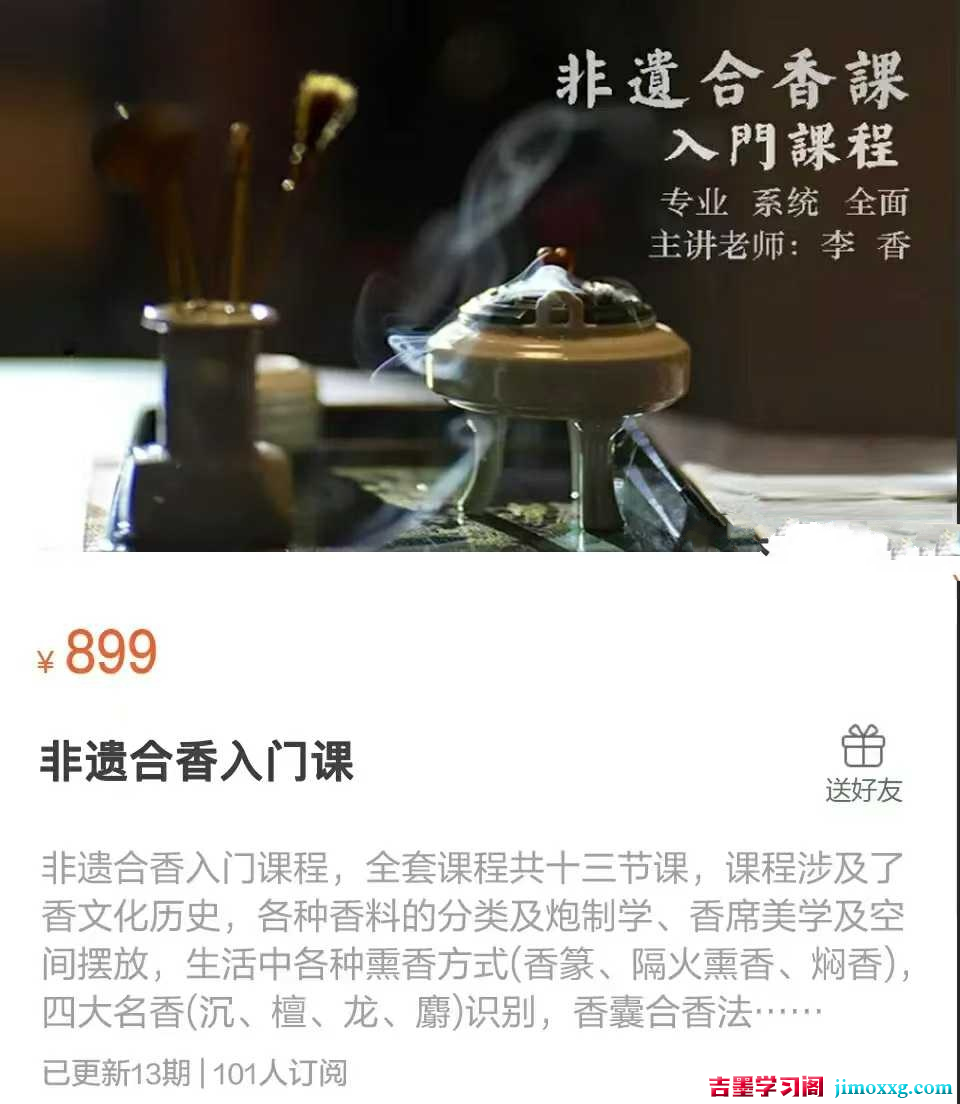Tap the 送好友 gift button

[x=863, y=765]
